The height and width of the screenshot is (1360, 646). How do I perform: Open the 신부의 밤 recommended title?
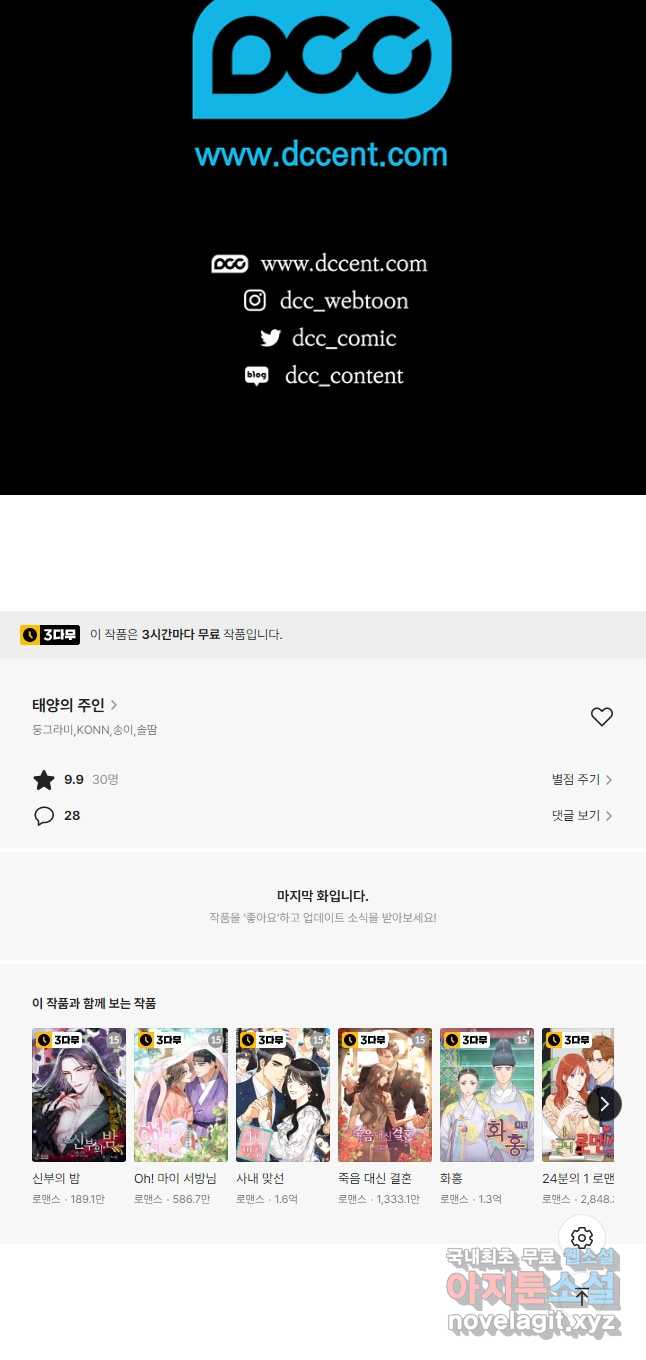point(79,1095)
